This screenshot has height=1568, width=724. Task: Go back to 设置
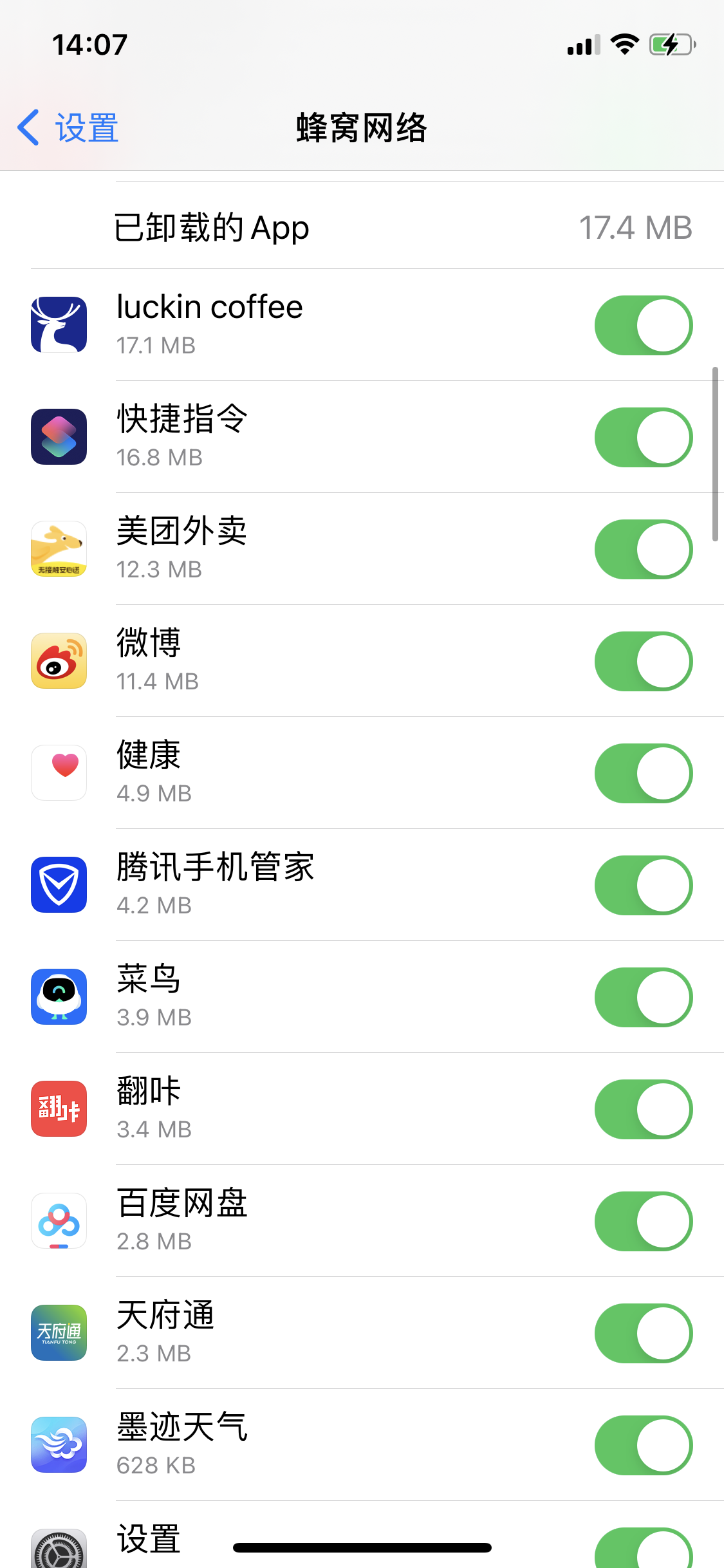click(x=68, y=127)
